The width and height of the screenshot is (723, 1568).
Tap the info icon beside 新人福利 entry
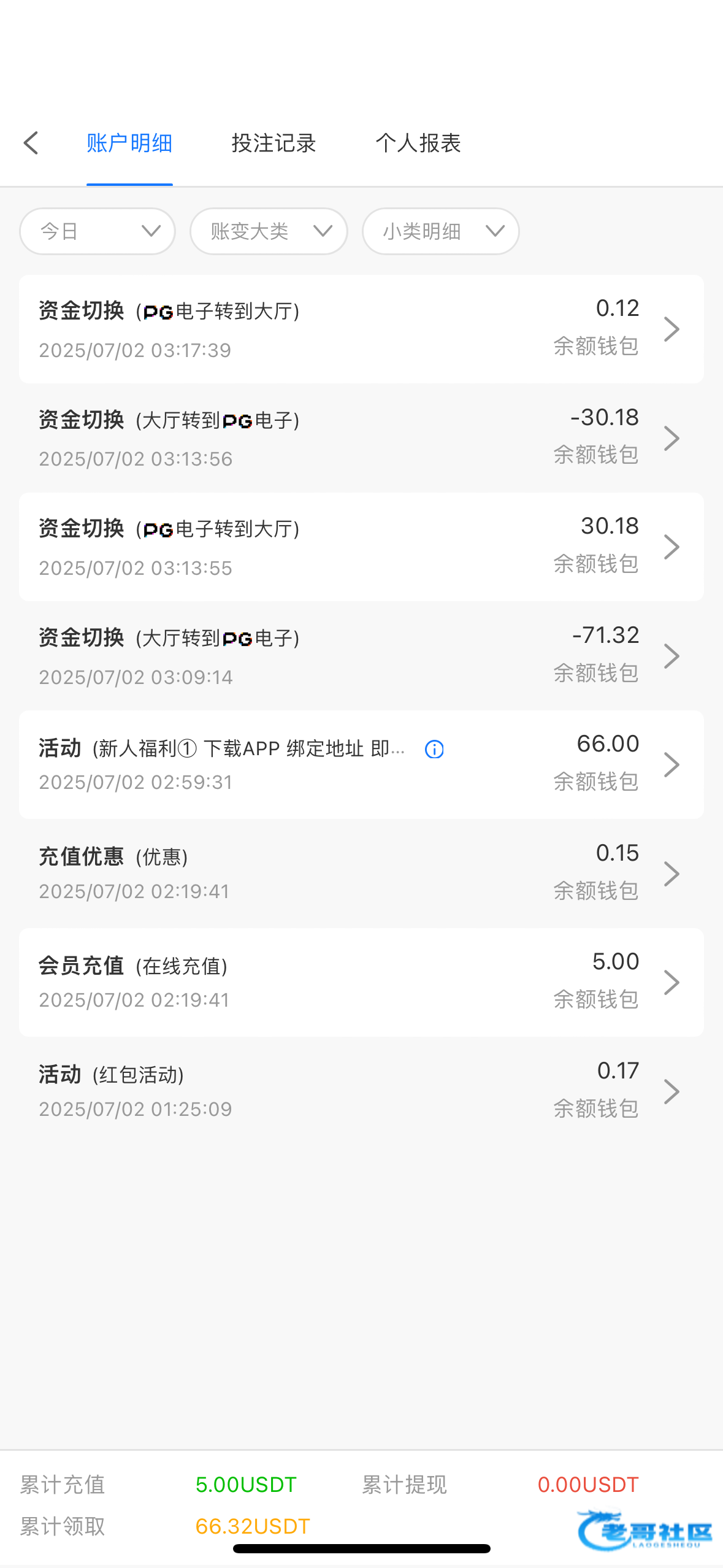click(x=434, y=749)
